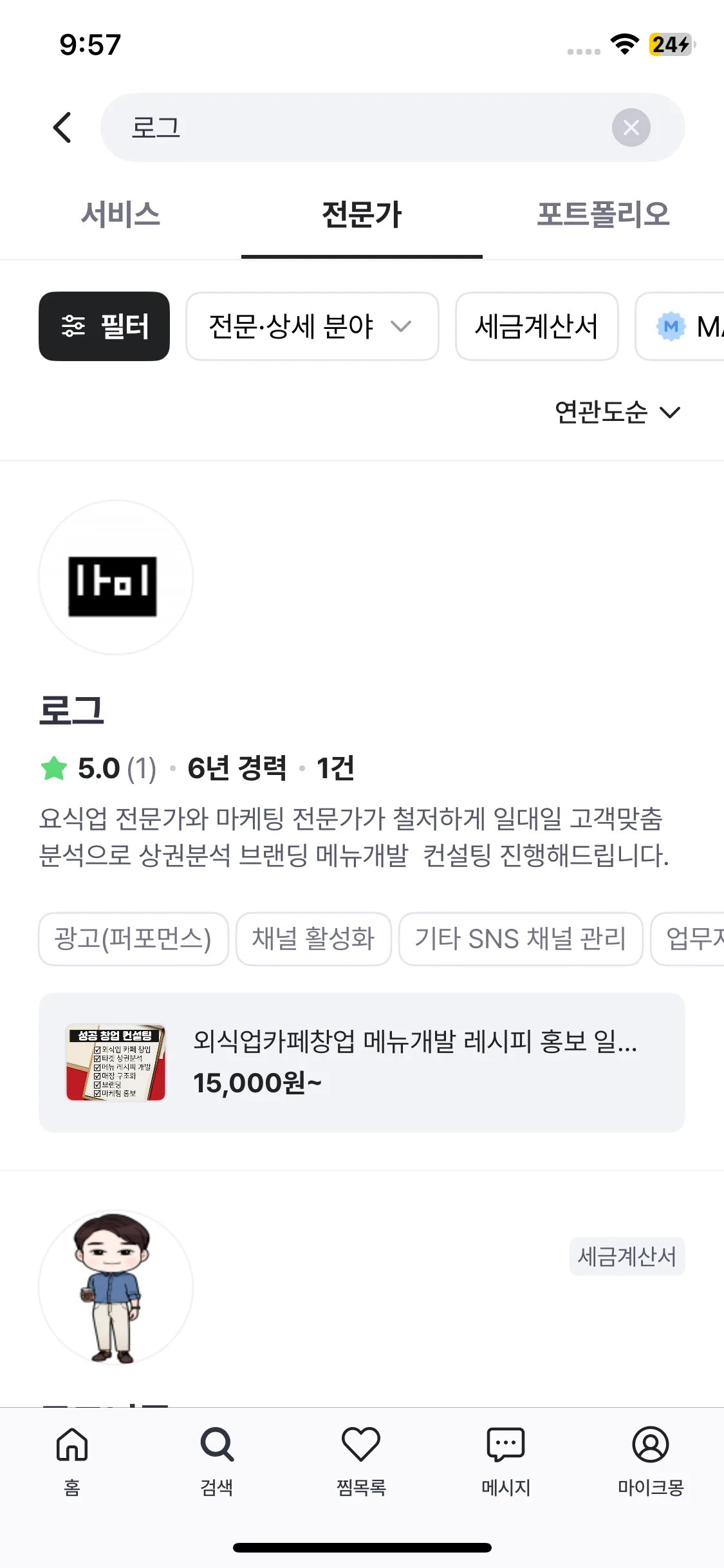Screen dimensions: 724x1568
Task: Expand the 전문·상세 분야 dropdown
Action: (312, 326)
